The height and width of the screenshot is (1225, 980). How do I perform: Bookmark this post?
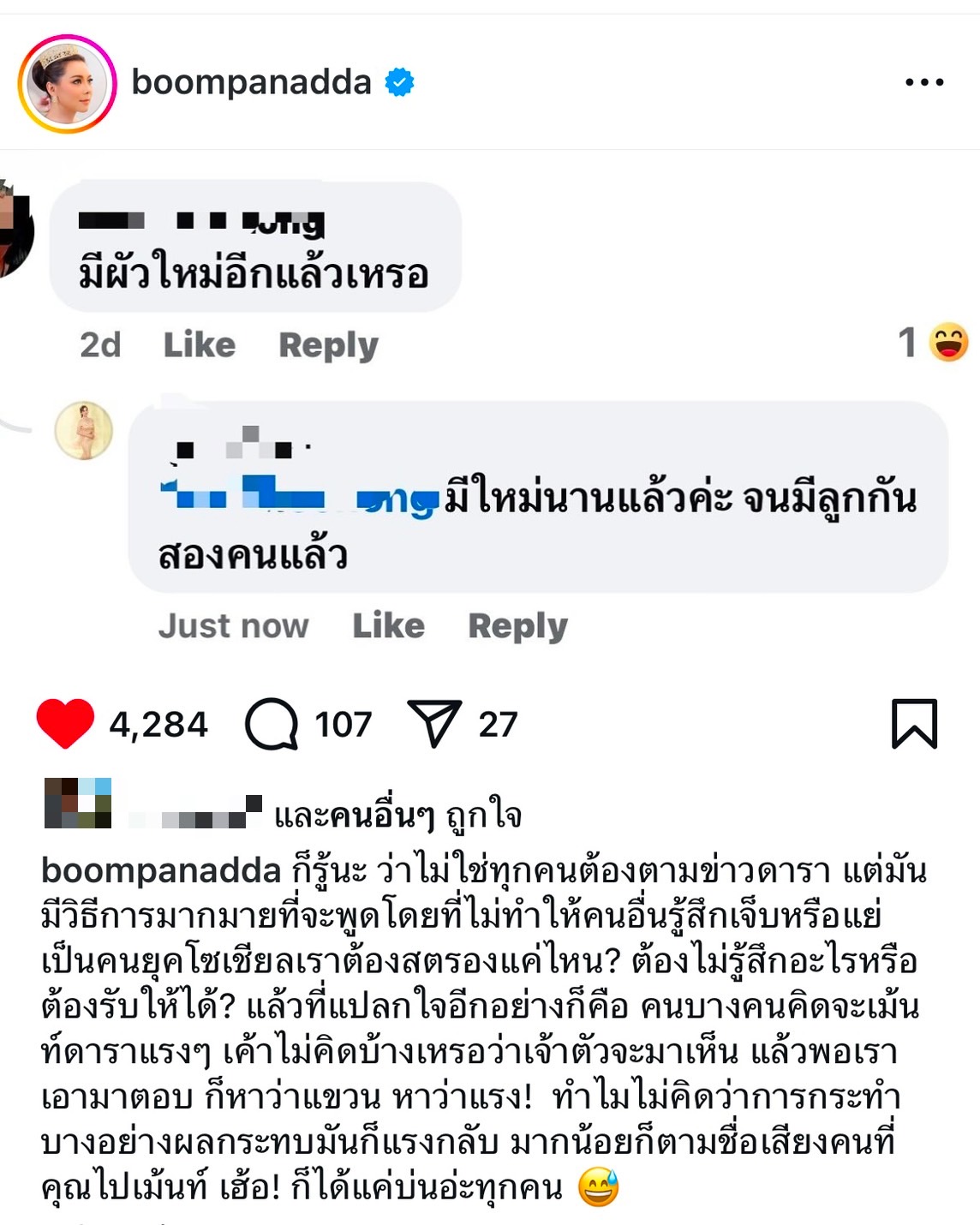(914, 724)
